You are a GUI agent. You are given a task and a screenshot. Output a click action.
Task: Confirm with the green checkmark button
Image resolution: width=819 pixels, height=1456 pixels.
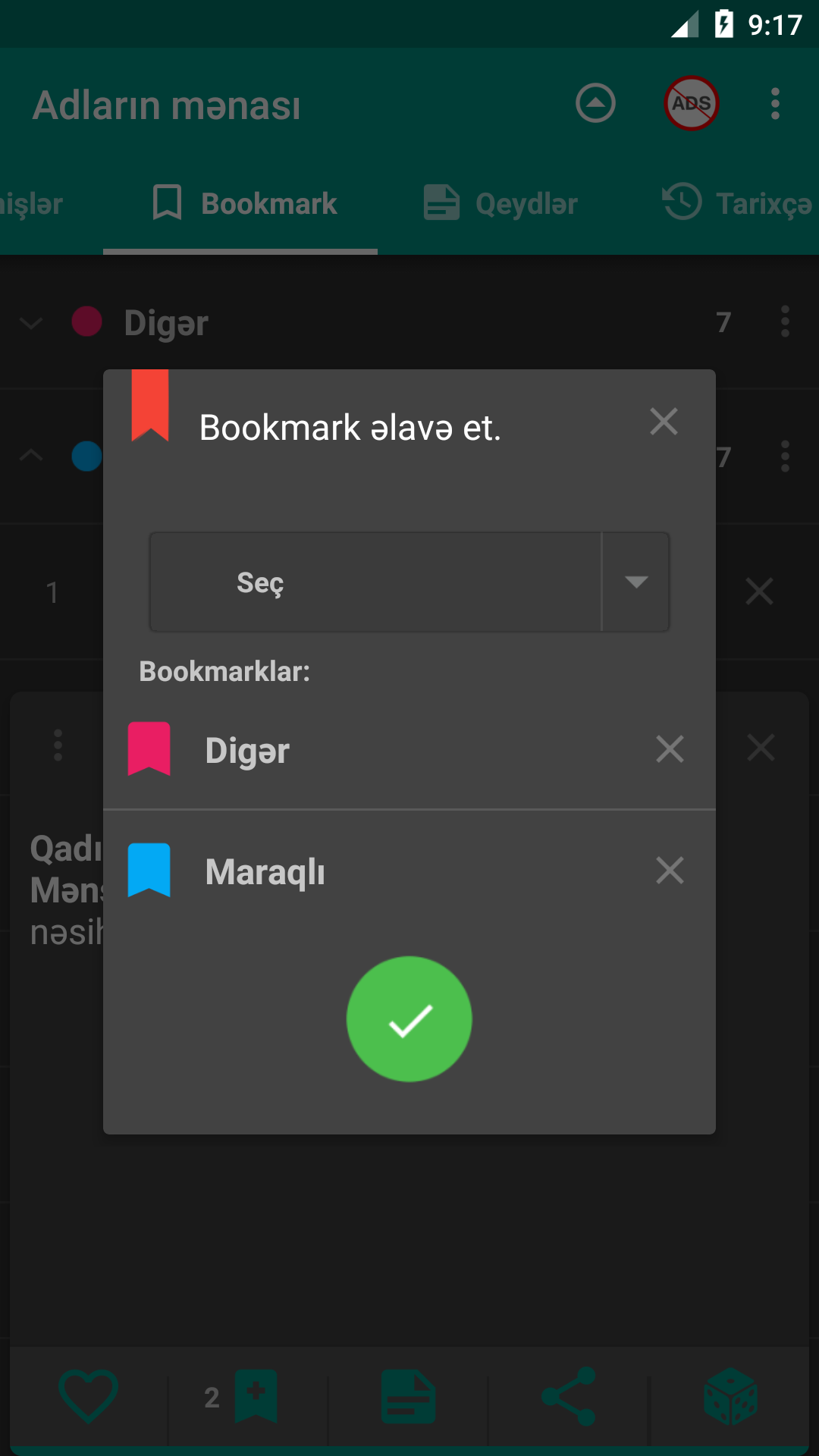pyautogui.click(x=409, y=1018)
